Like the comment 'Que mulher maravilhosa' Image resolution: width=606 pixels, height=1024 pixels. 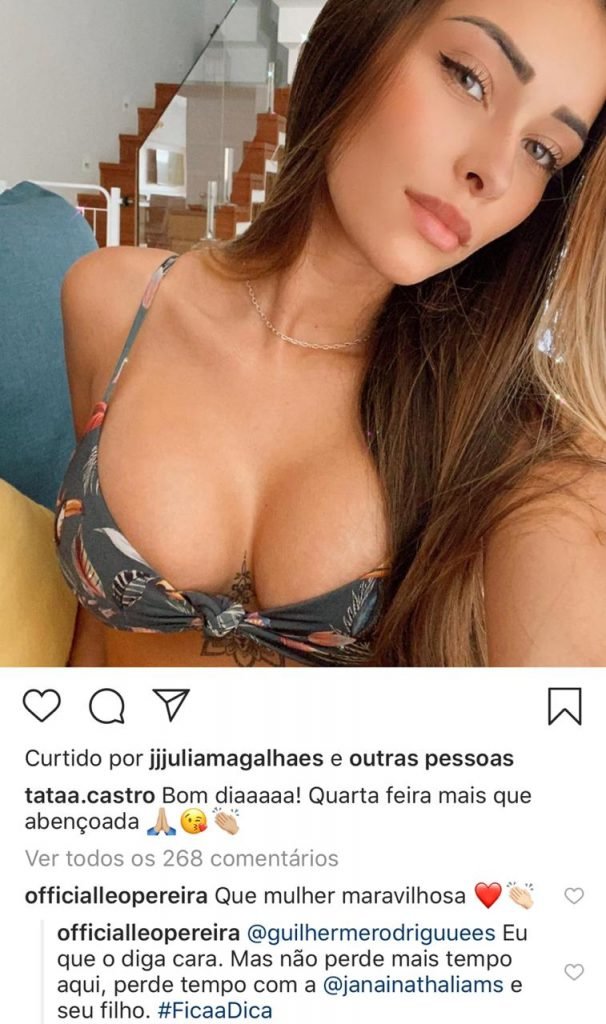pyautogui.click(x=574, y=895)
